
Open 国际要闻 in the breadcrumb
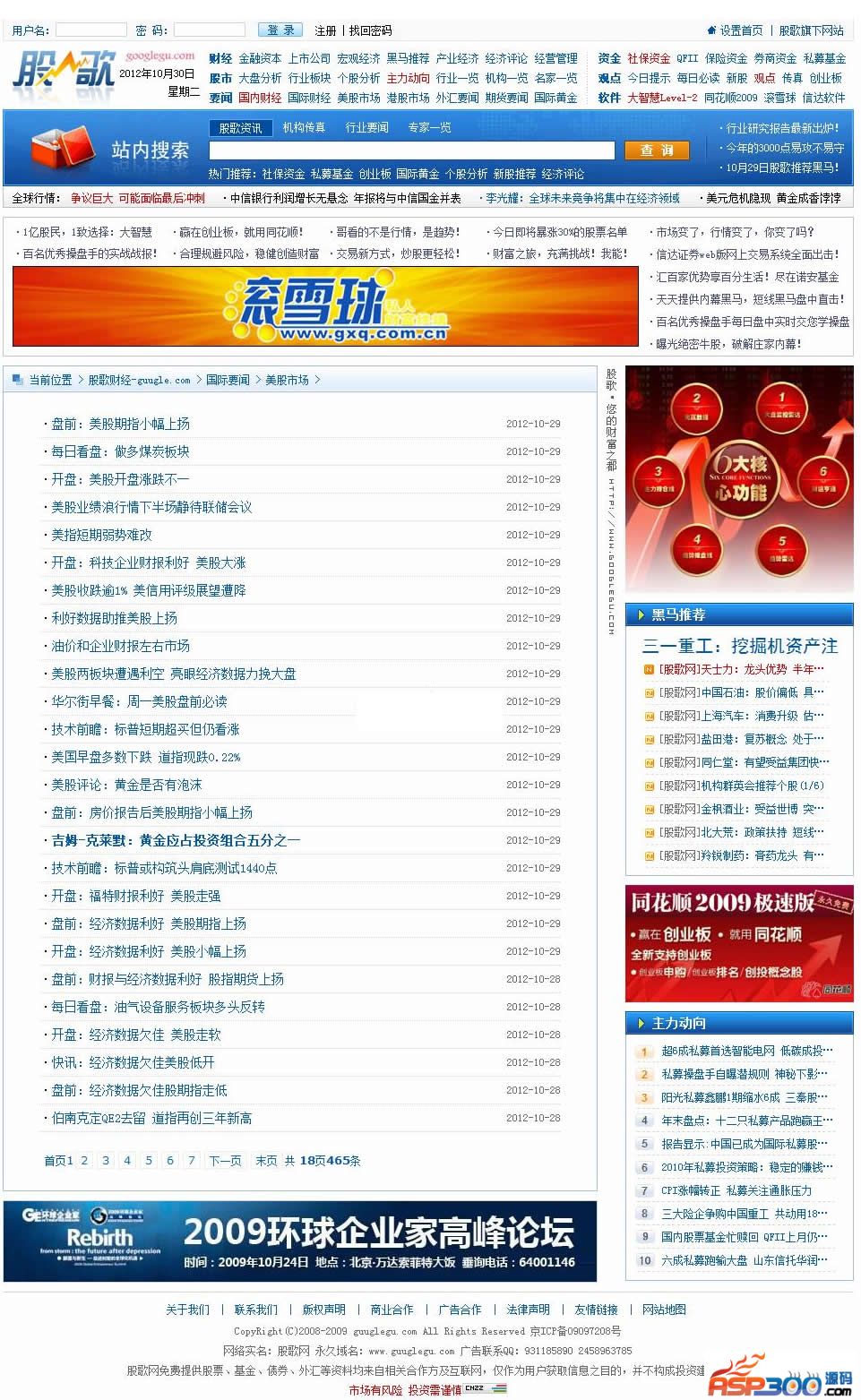(x=228, y=380)
